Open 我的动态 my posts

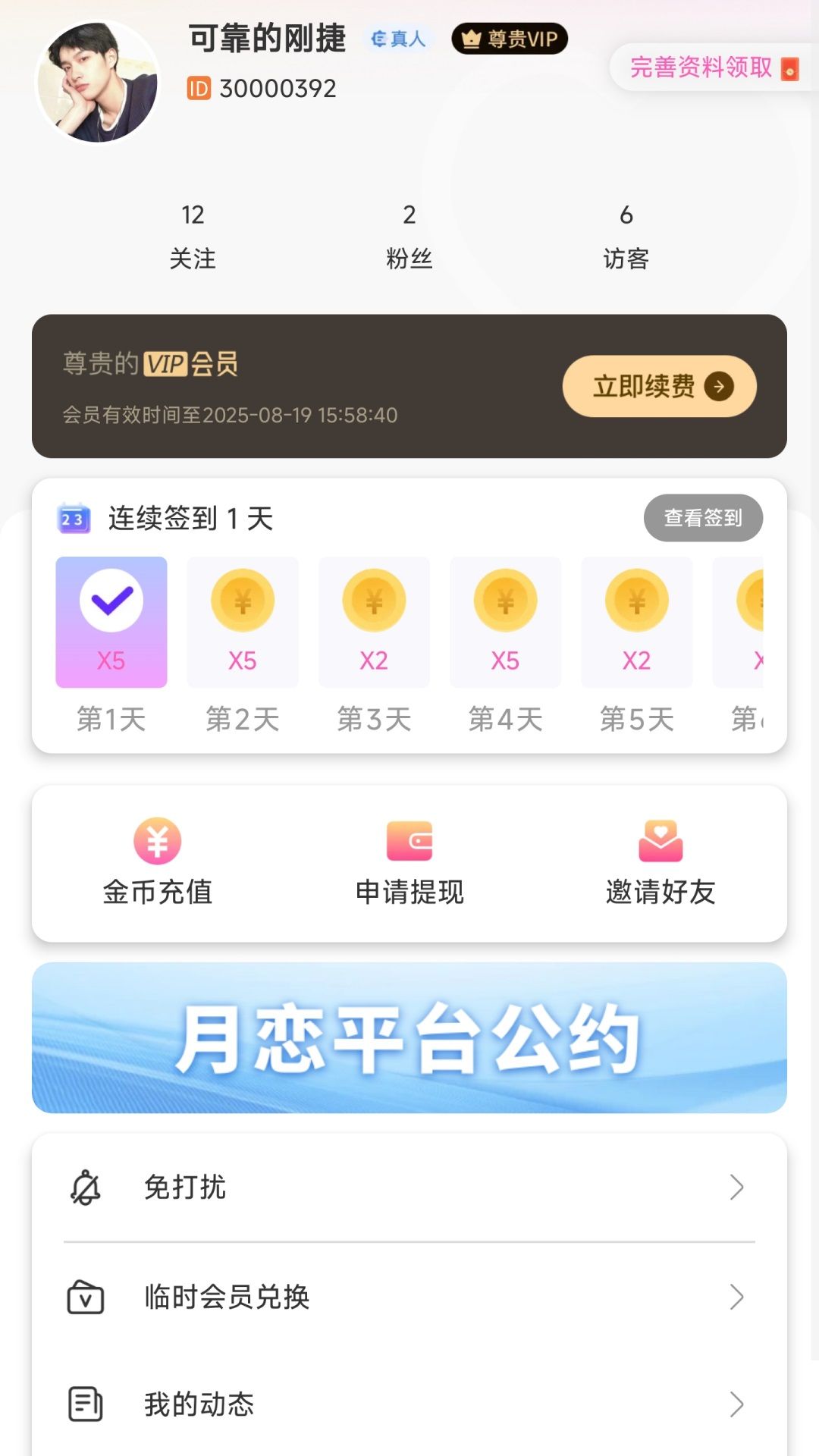tap(409, 1404)
